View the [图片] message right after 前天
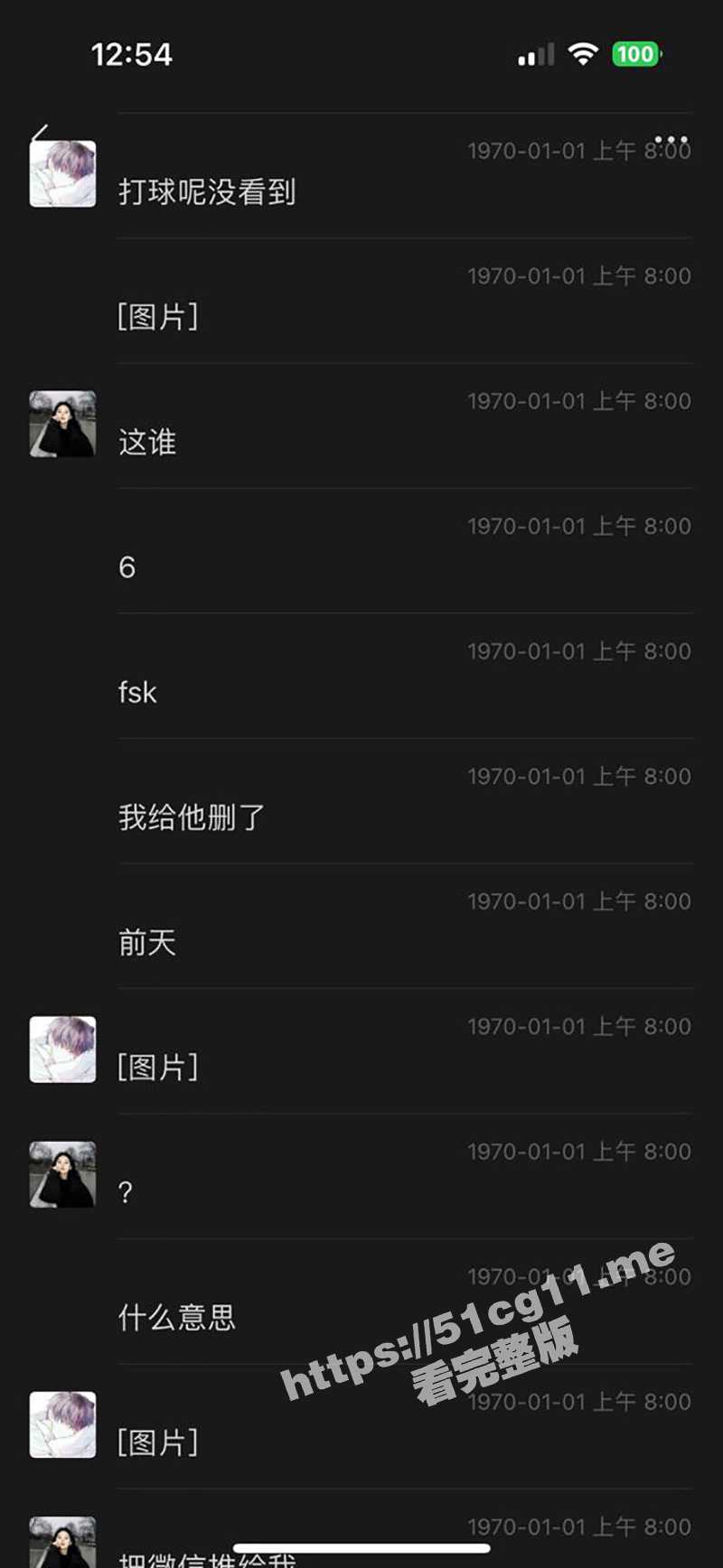This screenshot has width=723, height=1568. coord(158,1068)
